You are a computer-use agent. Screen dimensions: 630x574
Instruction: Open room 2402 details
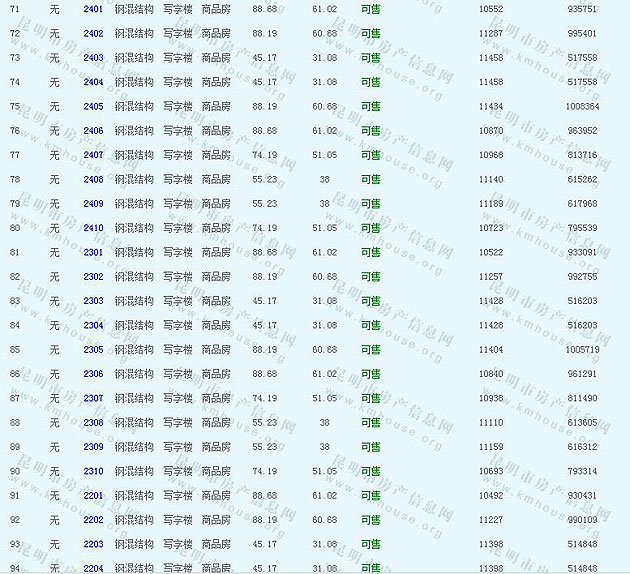click(x=93, y=33)
